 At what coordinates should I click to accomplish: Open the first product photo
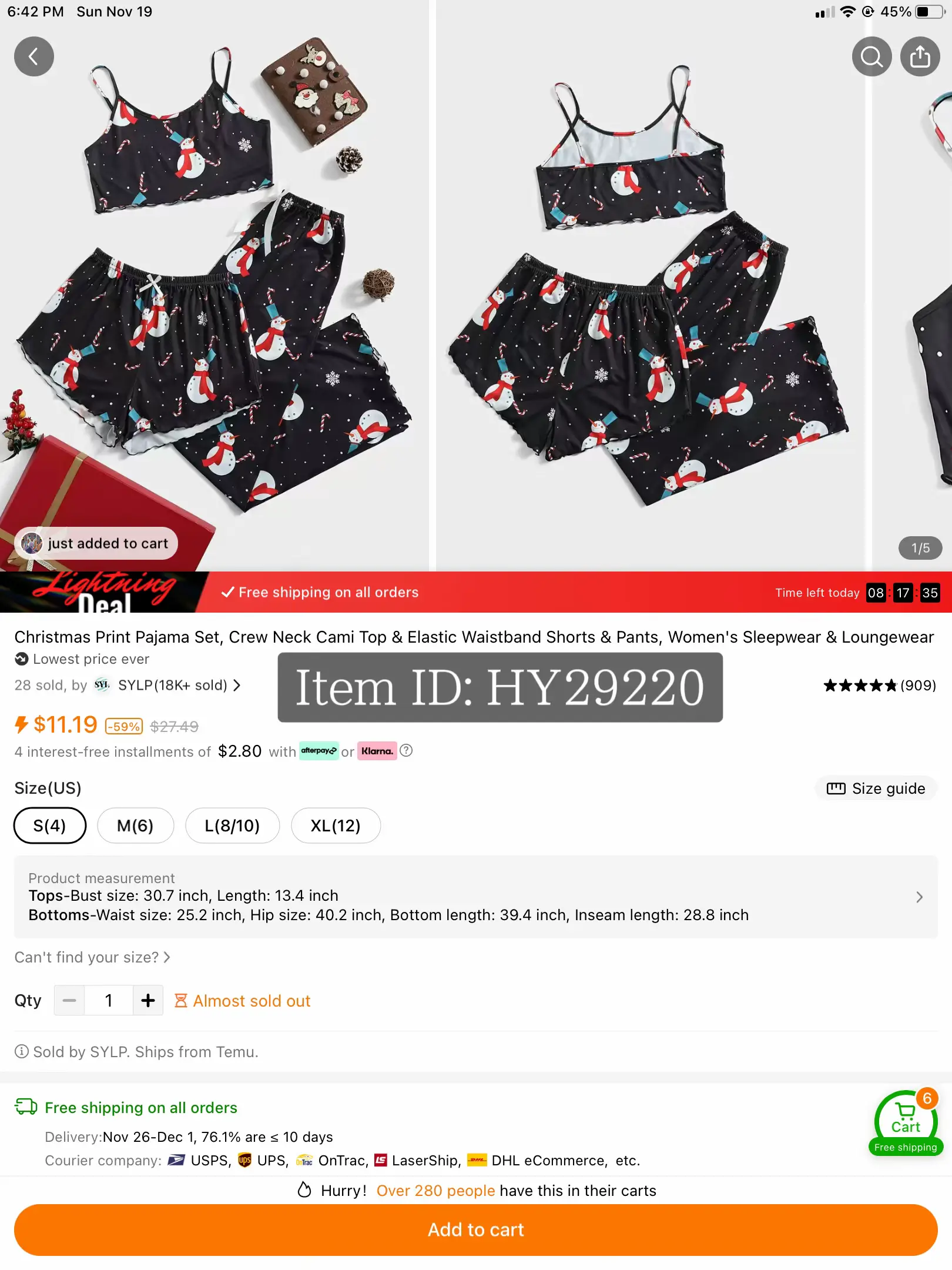pyautogui.click(x=214, y=282)
